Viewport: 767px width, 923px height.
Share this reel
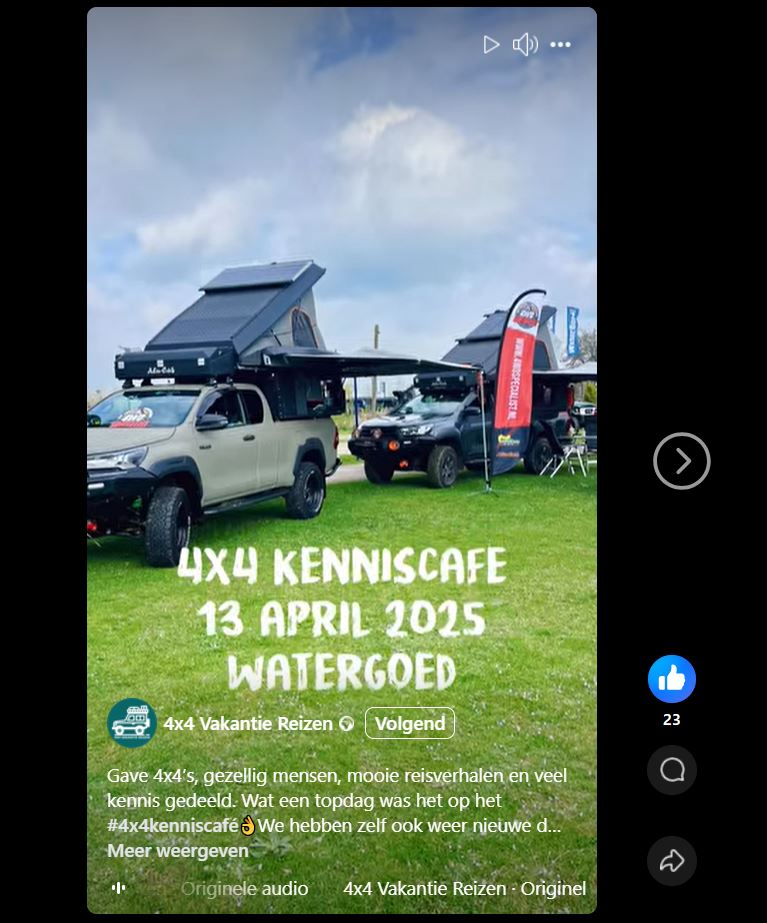point(672,860)
